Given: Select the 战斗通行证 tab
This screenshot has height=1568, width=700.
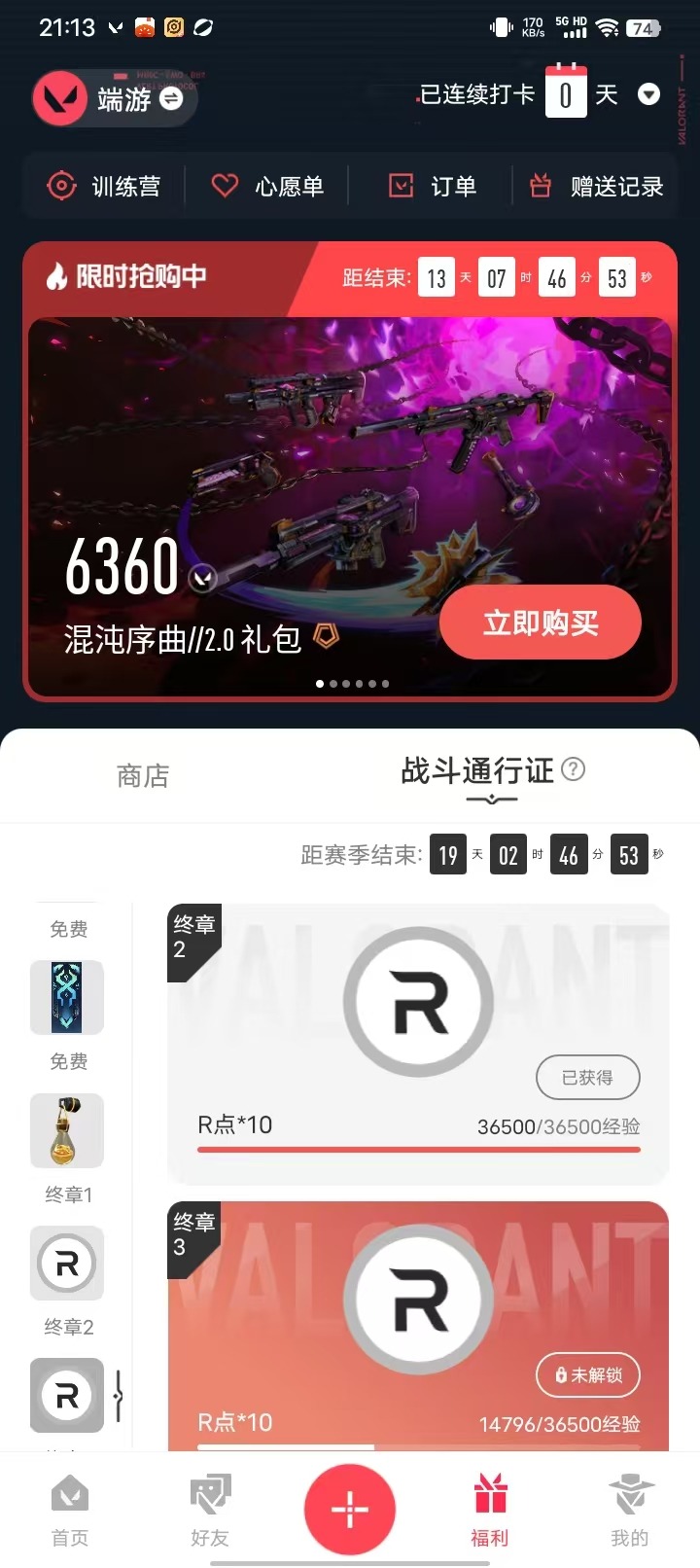Looking at the screenshot, I should [477, 771].
